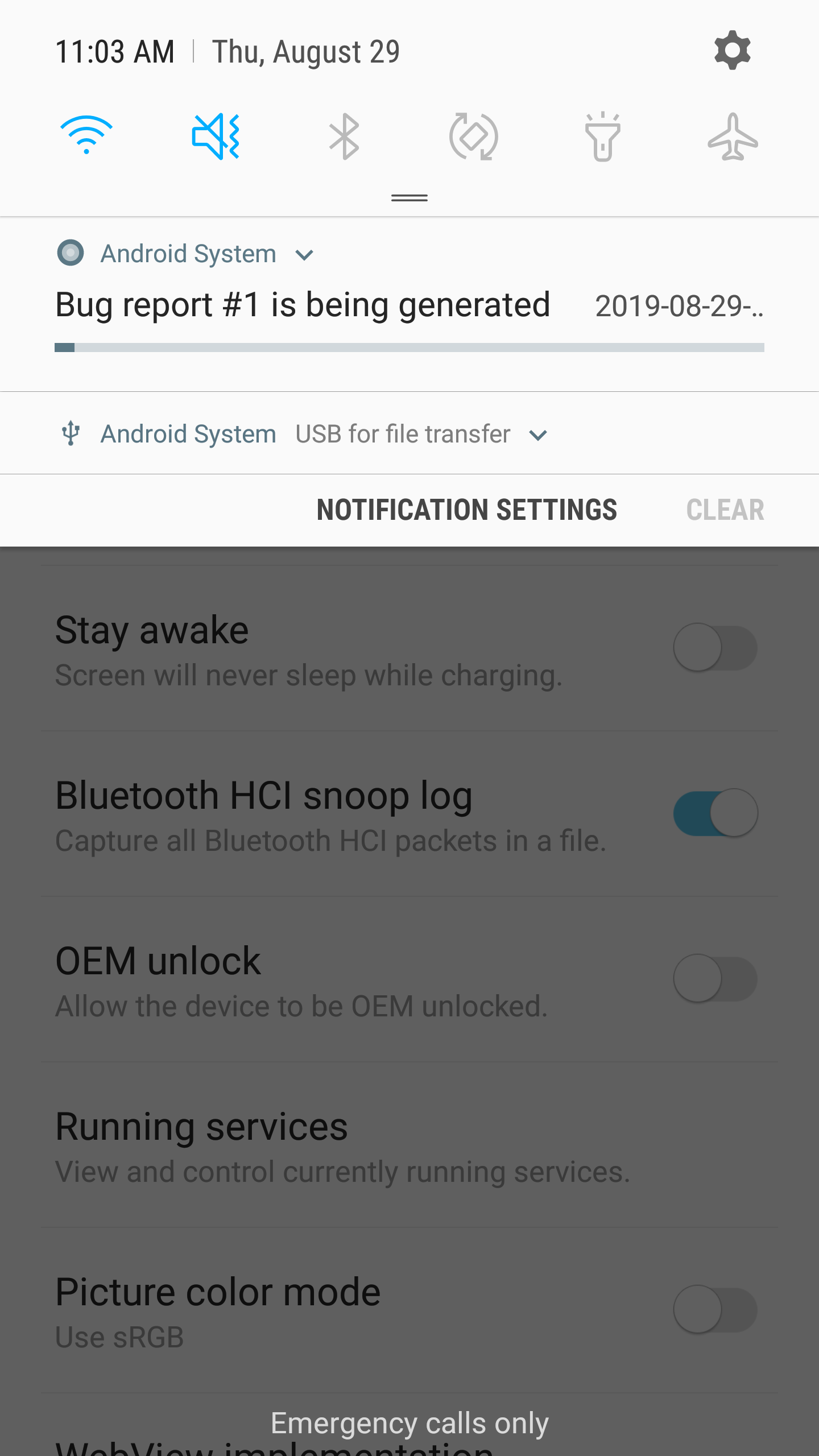Toggle the sound mode quick setting
This screenshot has width=819, height=1456.
point(216,136)
